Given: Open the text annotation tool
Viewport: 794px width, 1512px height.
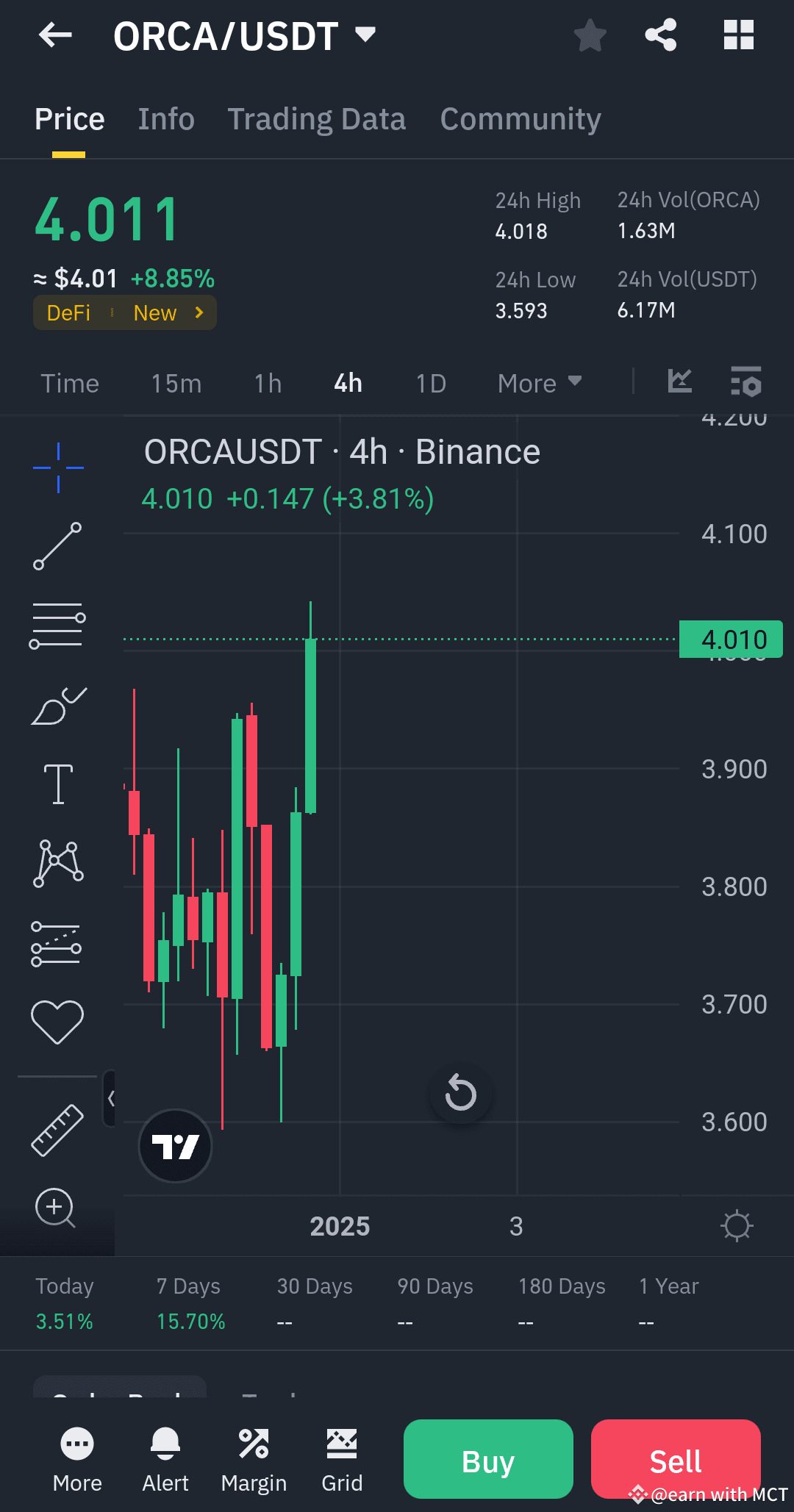Looking at the screenshot, I should (x=58, y=784).
